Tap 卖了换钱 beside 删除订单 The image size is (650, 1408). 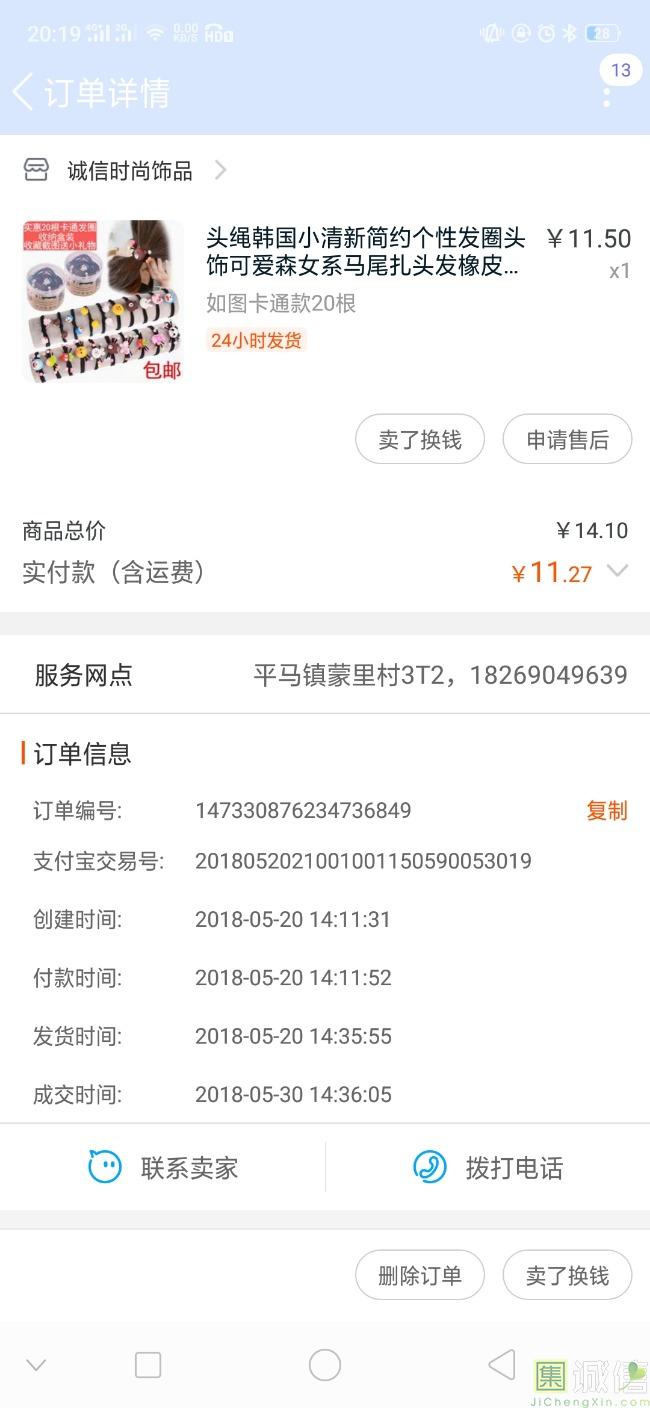[x=567, y=1275]
